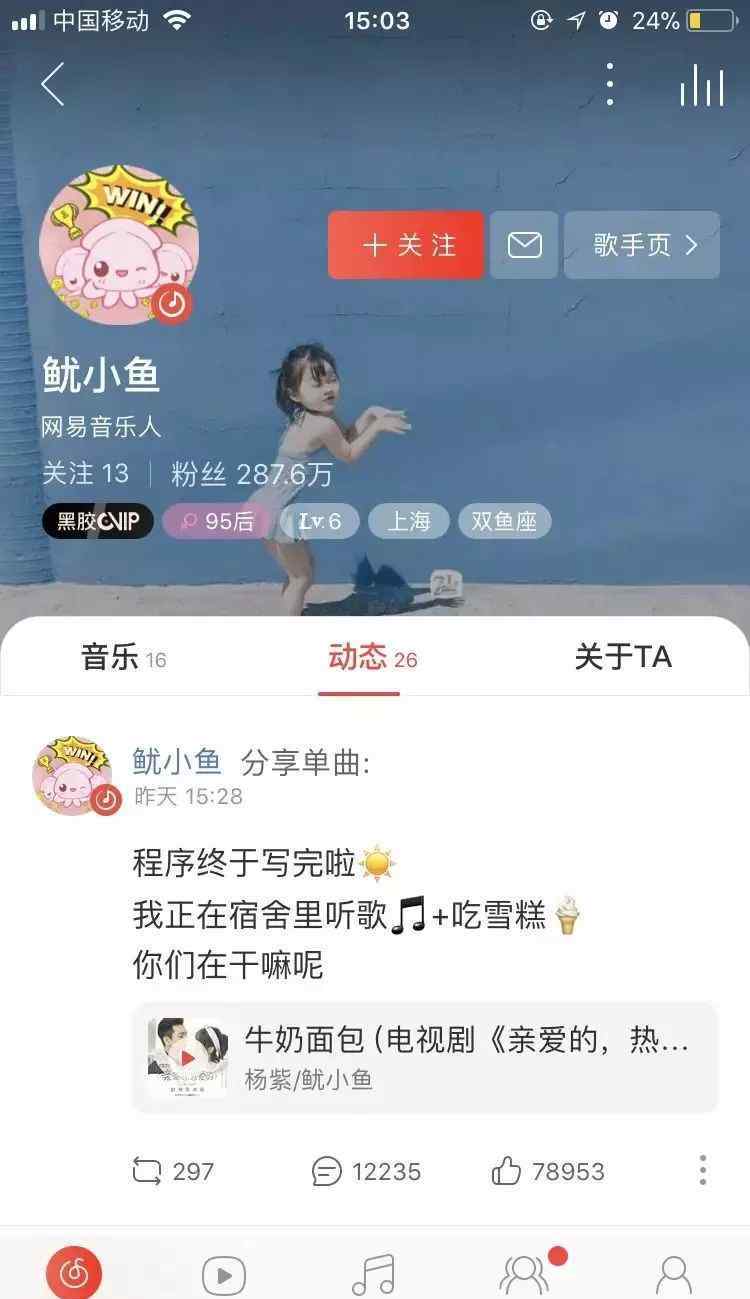View the 关注 13 following list
Image resolution: width=750 pixels, height=1299 pixels.
86,474
